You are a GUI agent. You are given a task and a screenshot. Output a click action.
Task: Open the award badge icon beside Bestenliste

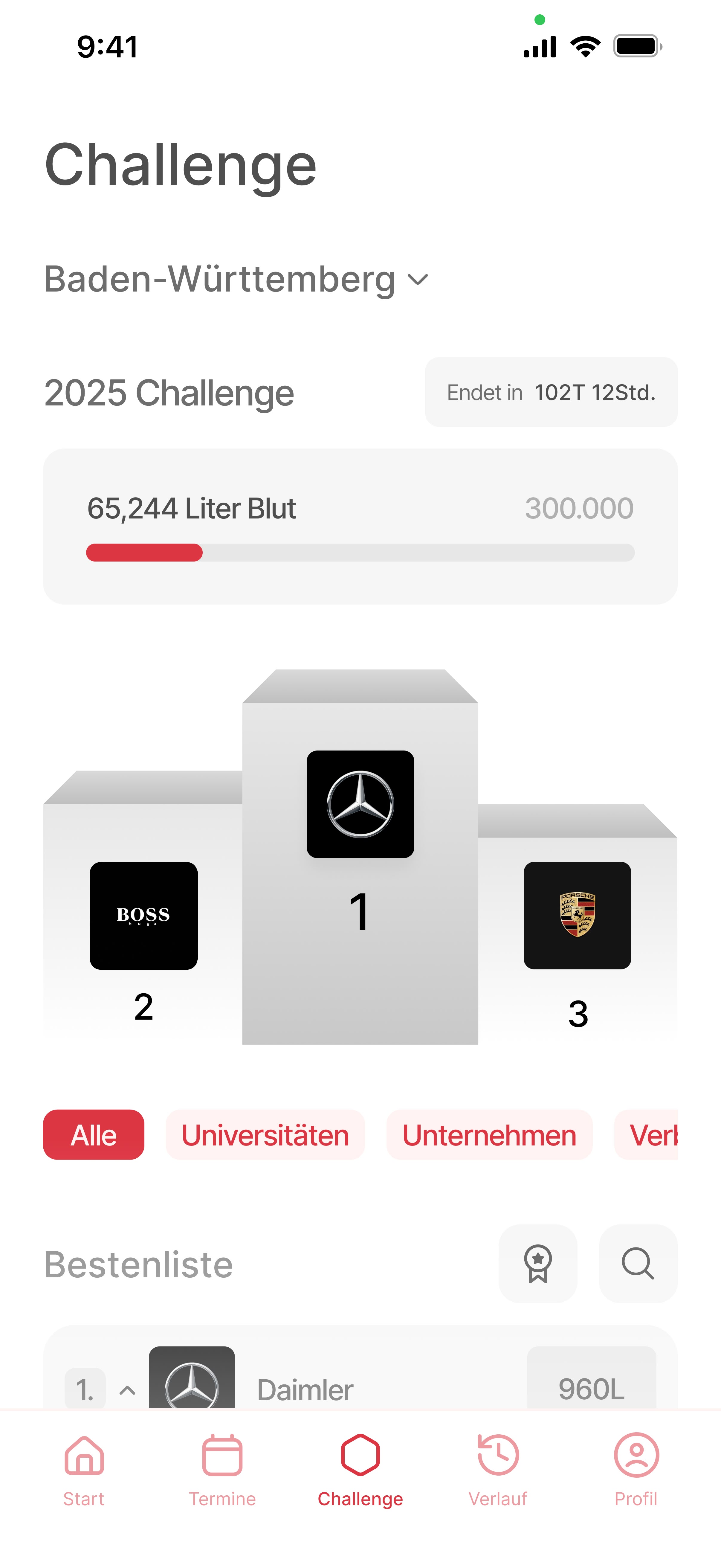[x=538, y=1264]
